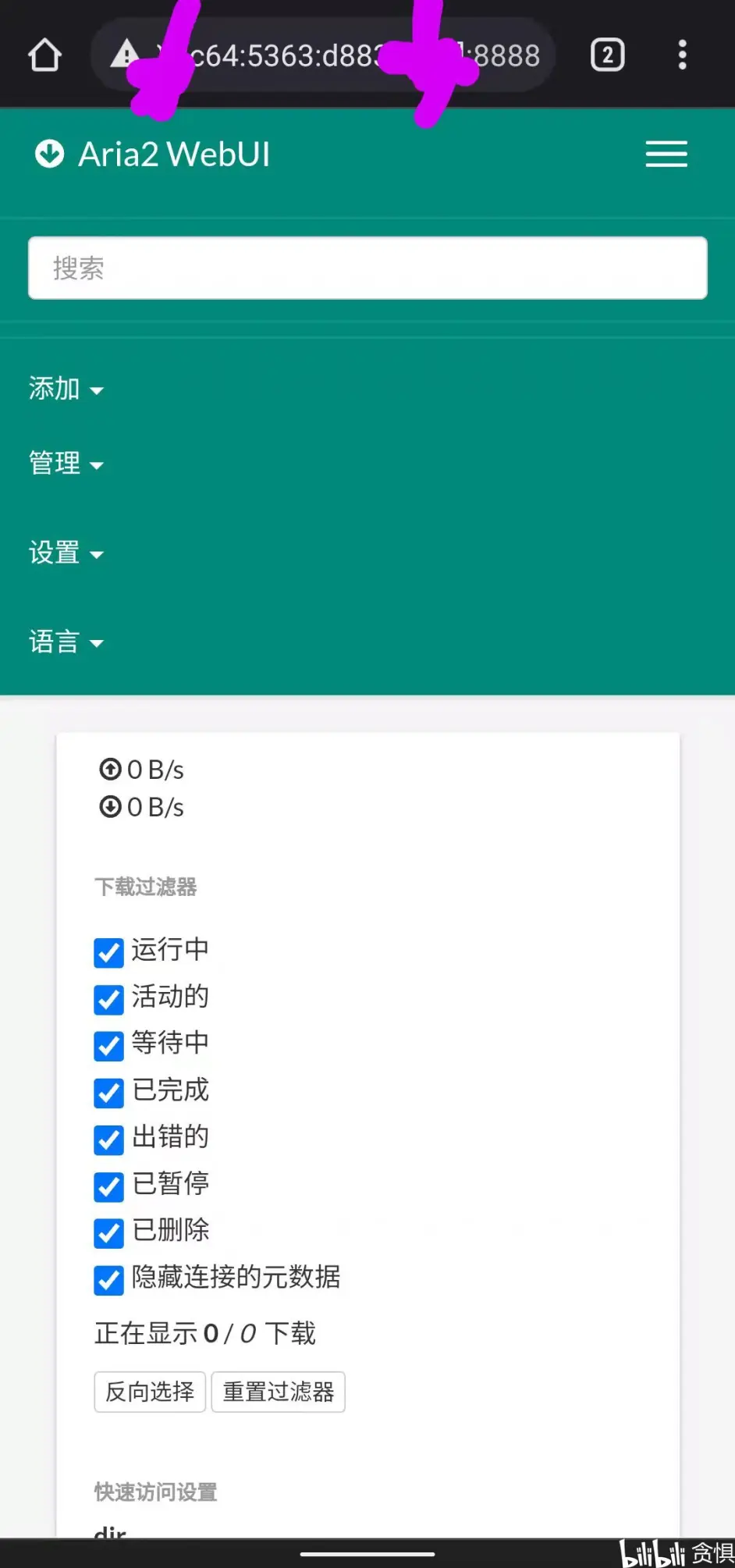Expand the 语言 dropdown

point(66,642)
